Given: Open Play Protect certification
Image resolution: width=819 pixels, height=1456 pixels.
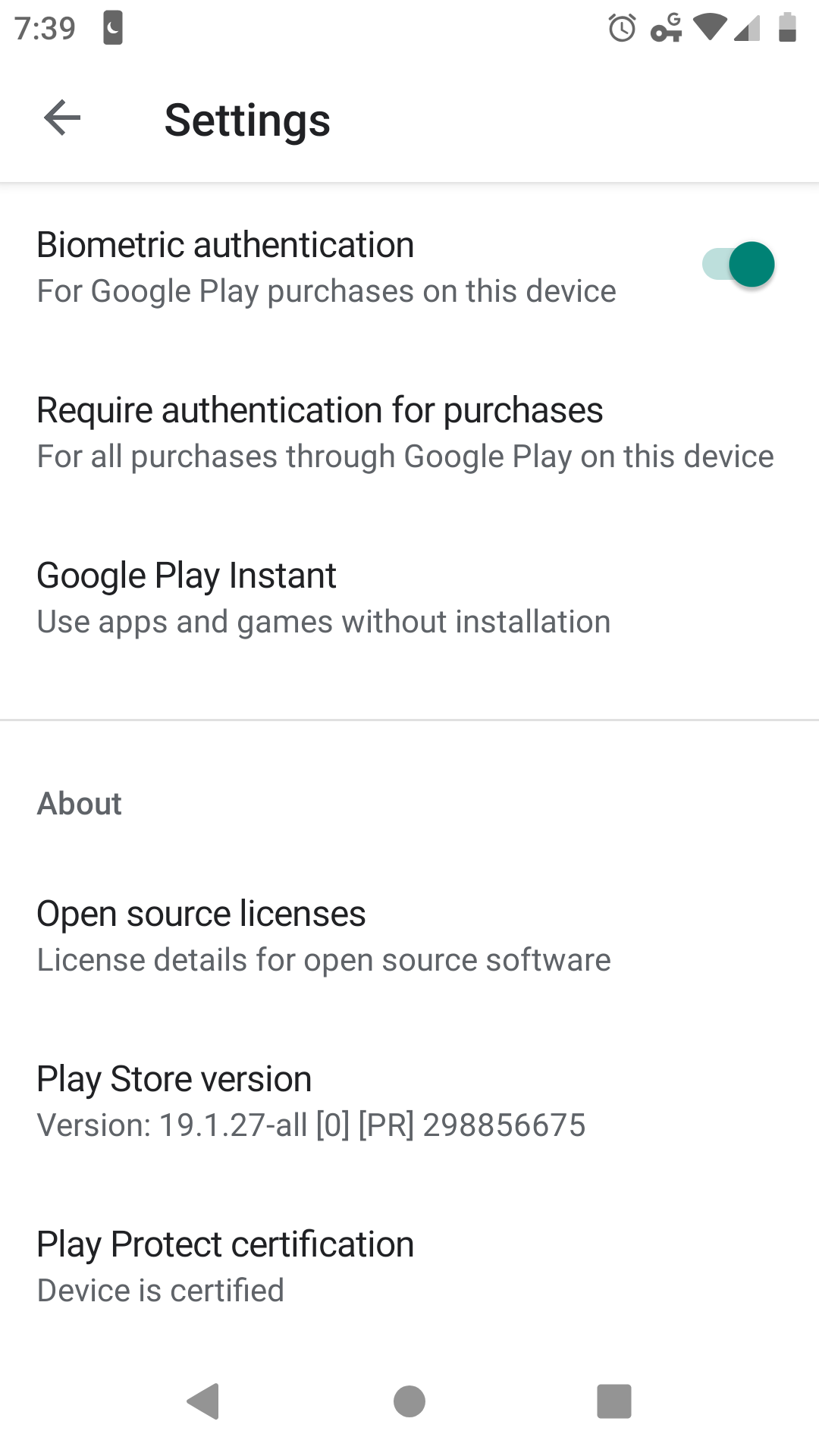Looking at the screenshot, I should coord(226,1266).
